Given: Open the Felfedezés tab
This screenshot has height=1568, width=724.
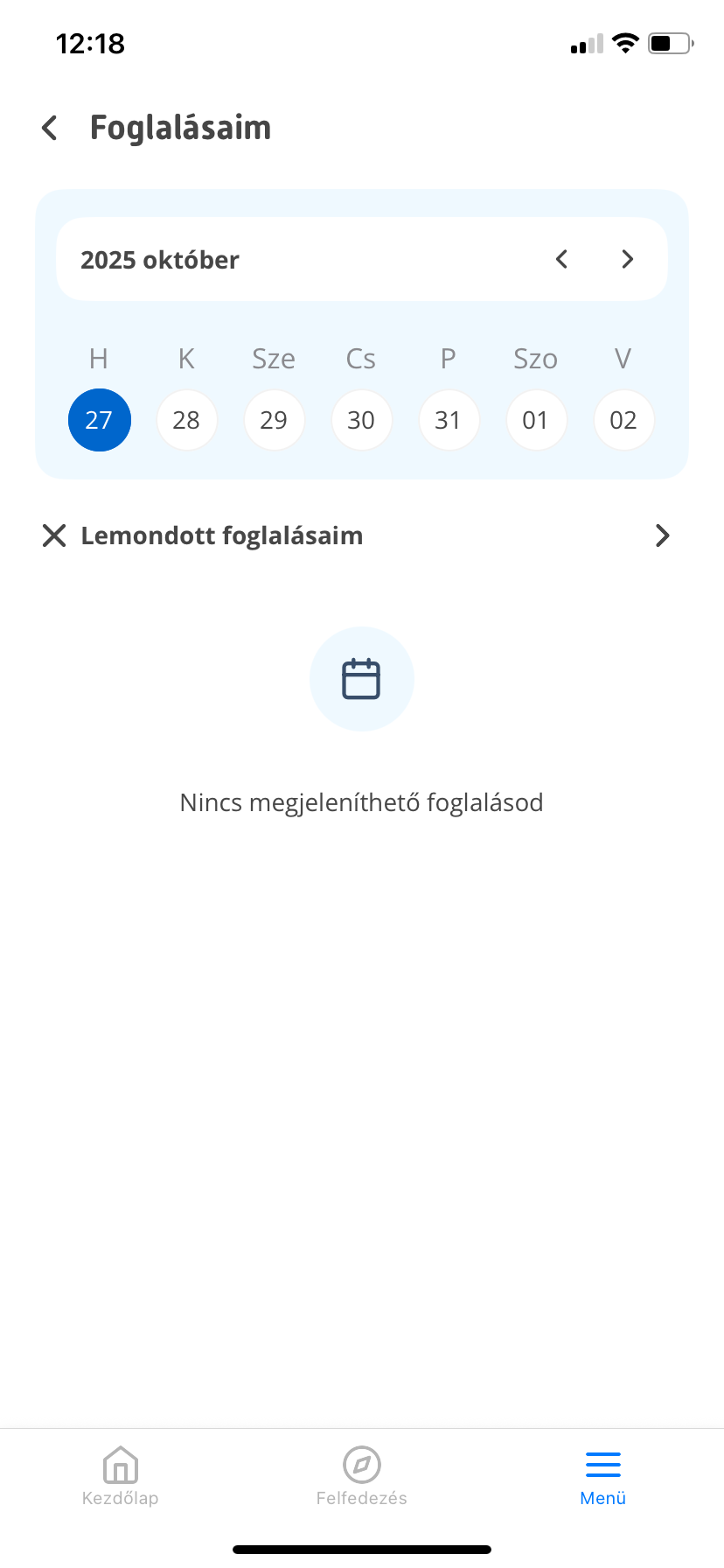Looking at the screenshot, I should pyautogui.click(x=362, y=1475).
